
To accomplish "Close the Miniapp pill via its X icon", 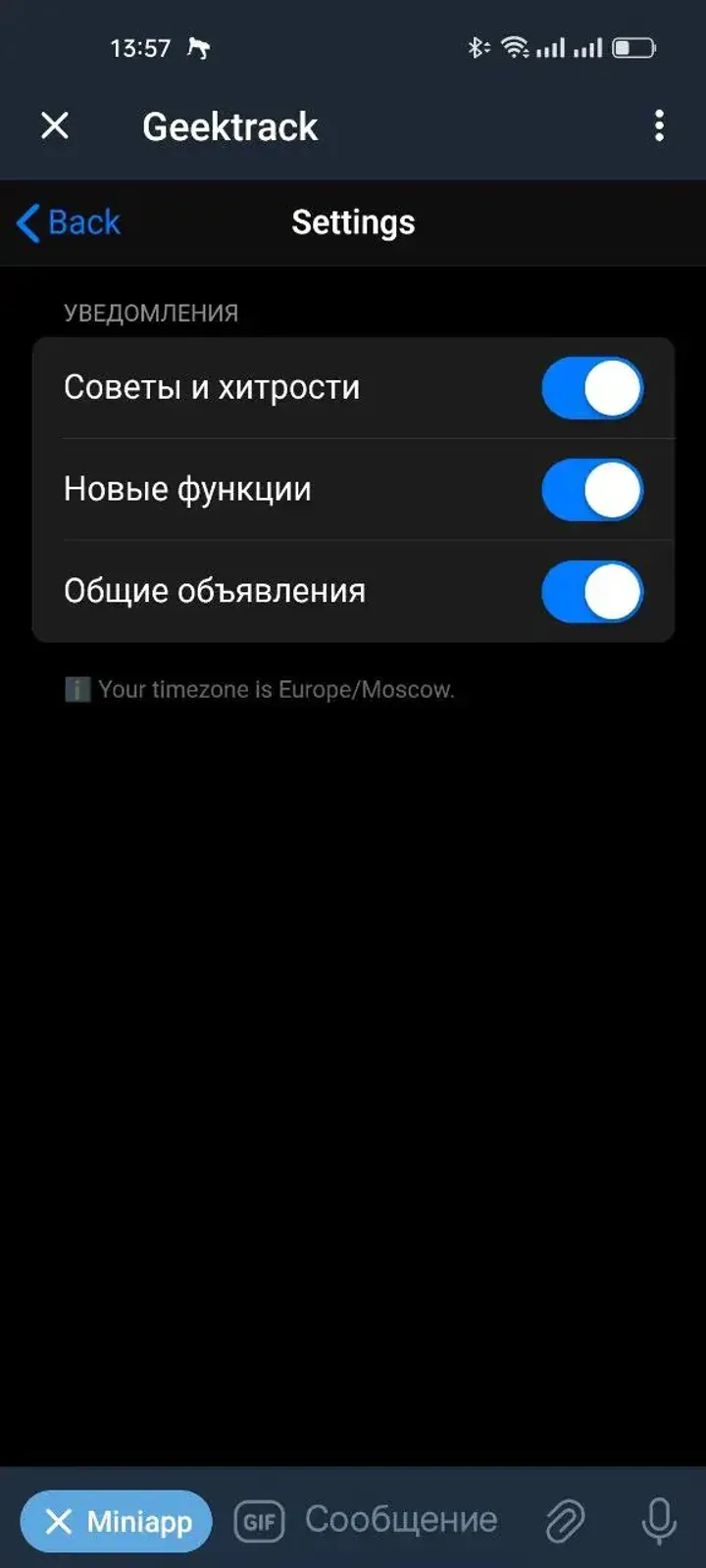I will pyautogui.click(x=59, y=1521).
